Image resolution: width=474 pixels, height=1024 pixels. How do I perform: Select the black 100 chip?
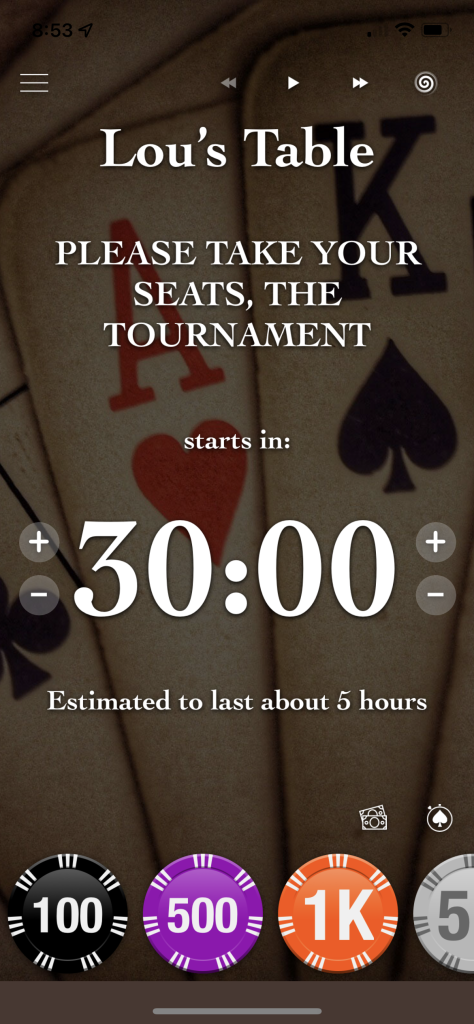pyautogui.click(x=68, y=914)
